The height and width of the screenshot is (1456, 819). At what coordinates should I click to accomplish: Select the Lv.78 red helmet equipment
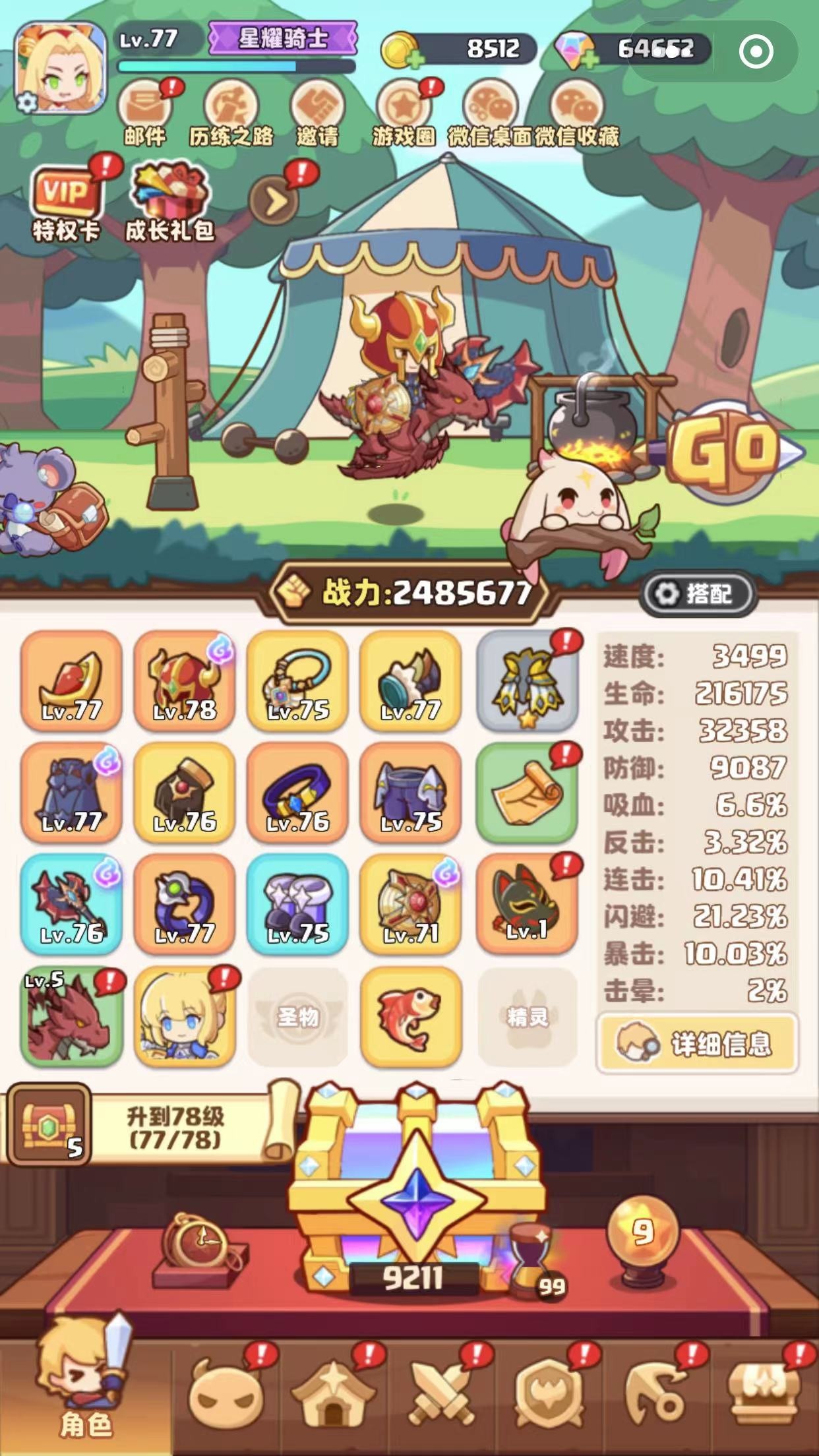tap(185, 681)
